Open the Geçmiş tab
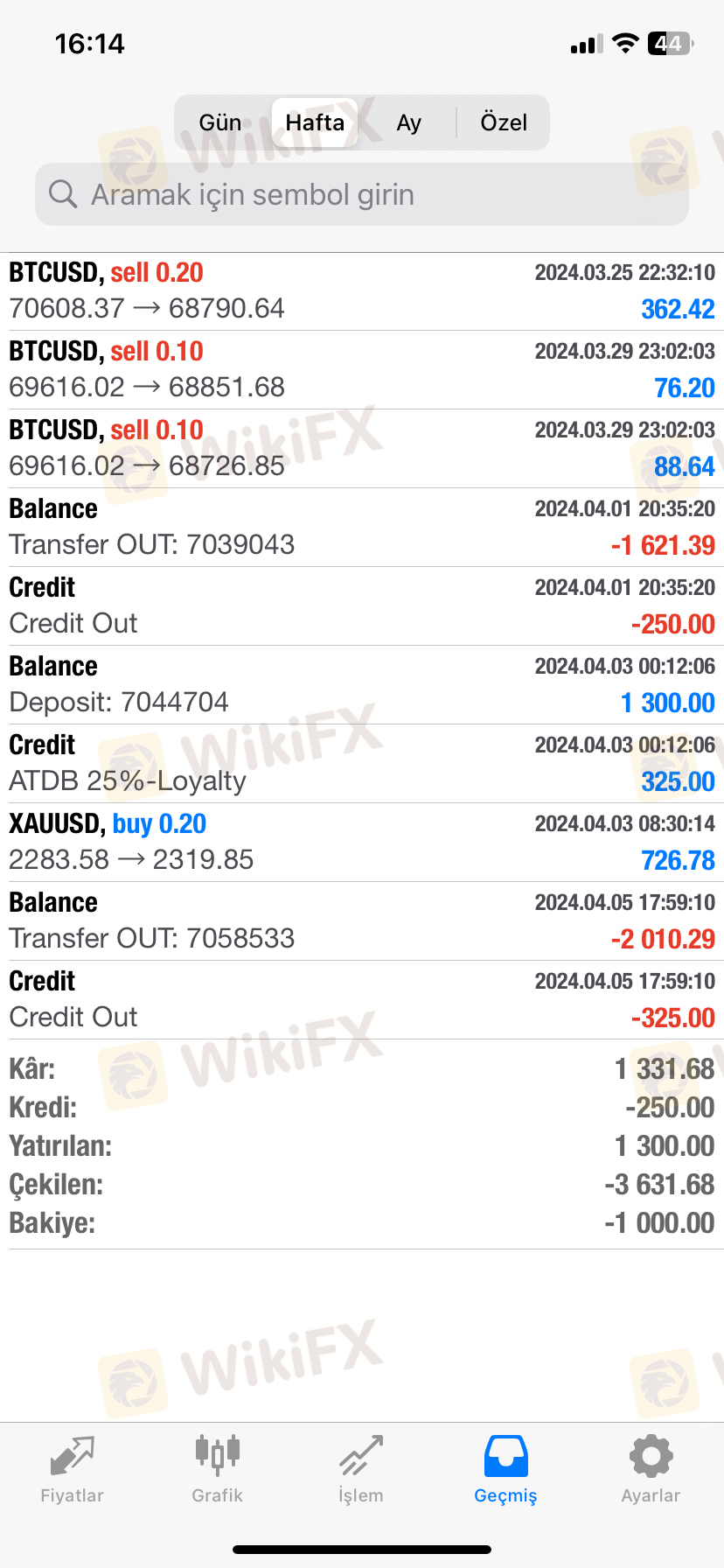Screen dimensions: 724x1568 pyautogui.click(x=505, y=1470)
